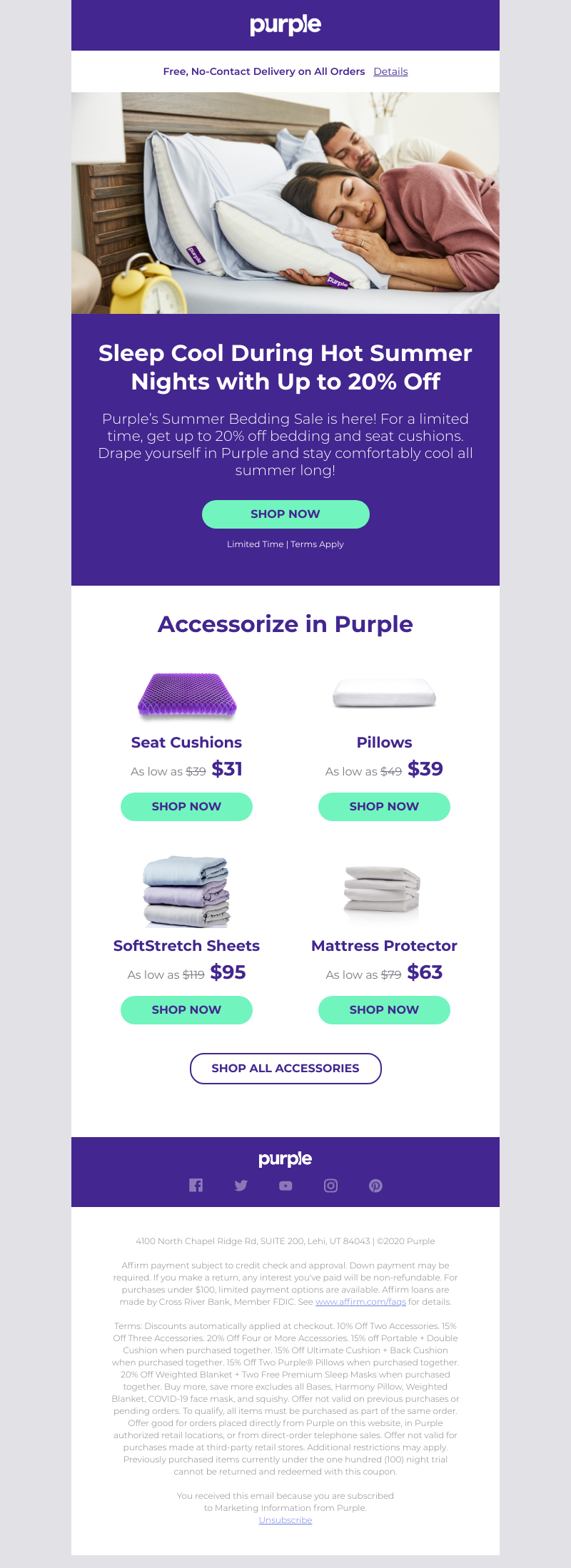Open the white pillow product image
Screen dimensions: 571x1568
pos(384,693)
